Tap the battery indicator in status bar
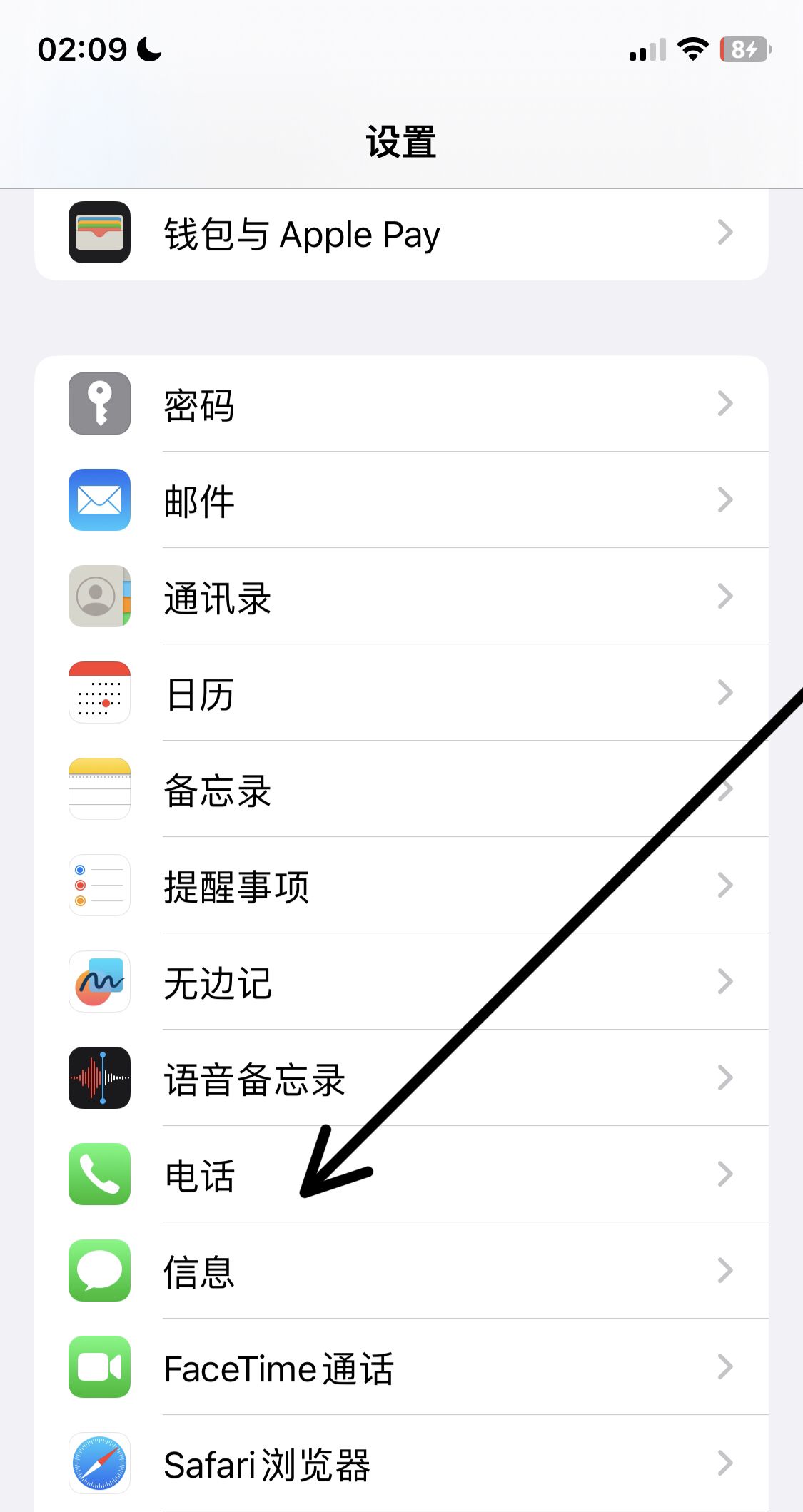This screenshot has height=1512, width=803. click(744, 50)
